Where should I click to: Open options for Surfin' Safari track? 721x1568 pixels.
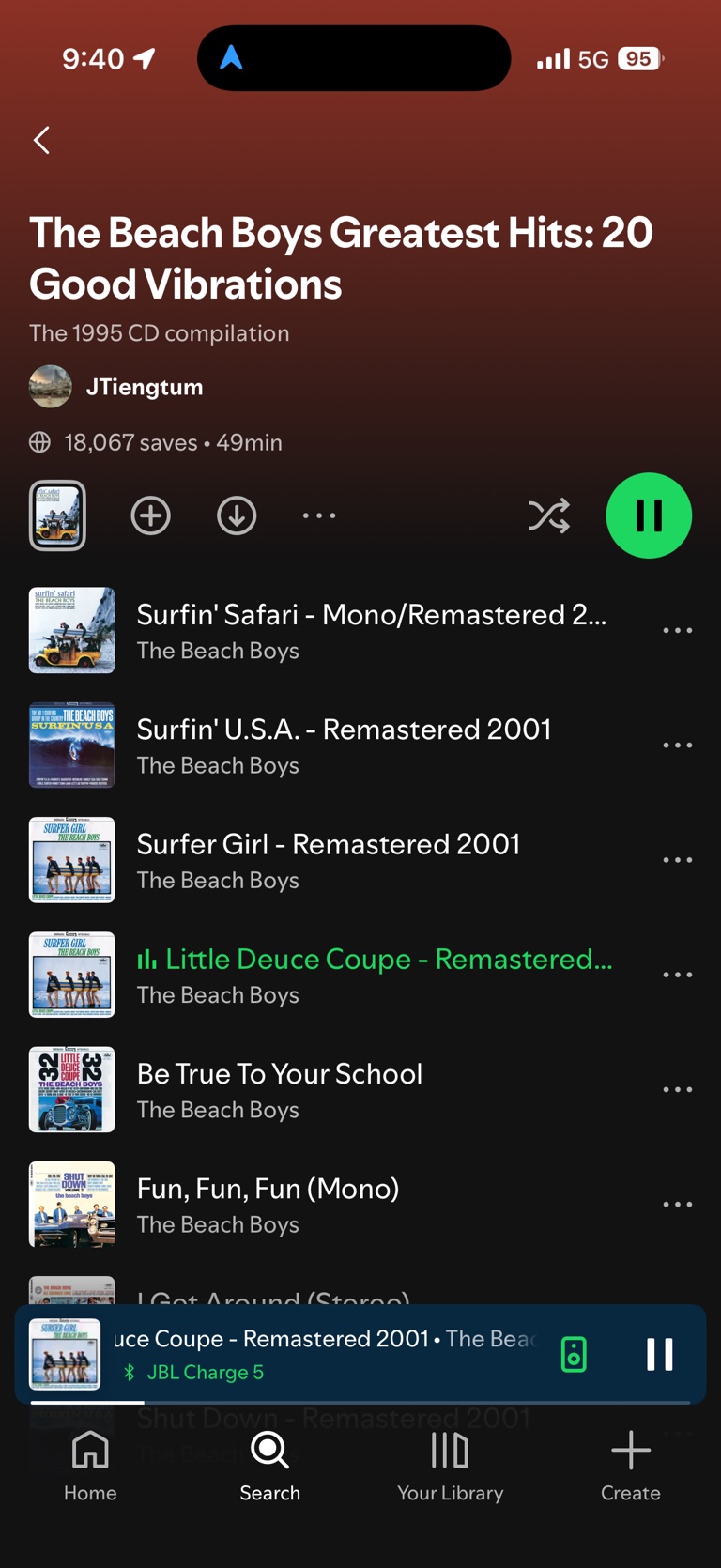pos(677,631)
